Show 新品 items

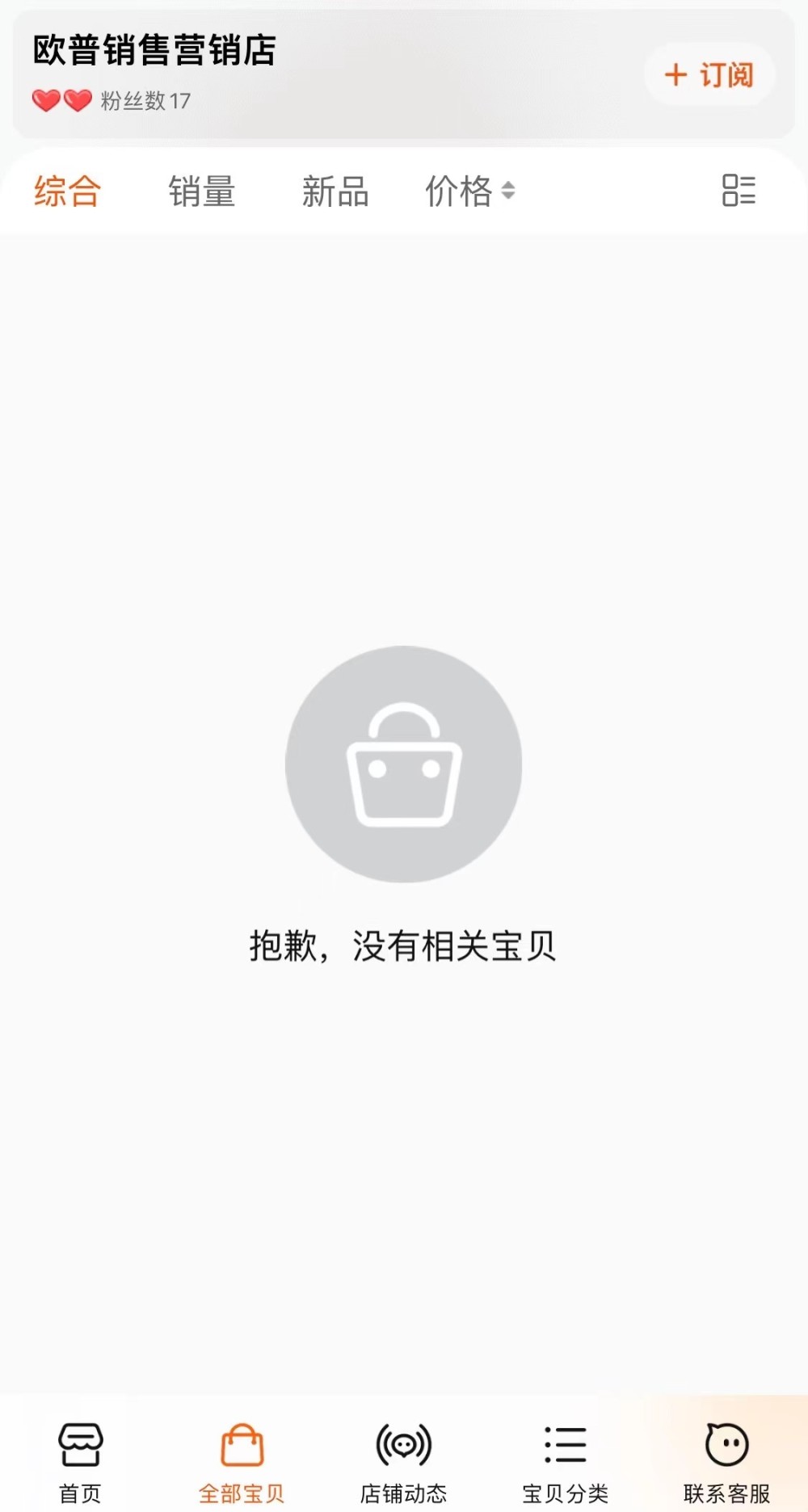[335, 192]
